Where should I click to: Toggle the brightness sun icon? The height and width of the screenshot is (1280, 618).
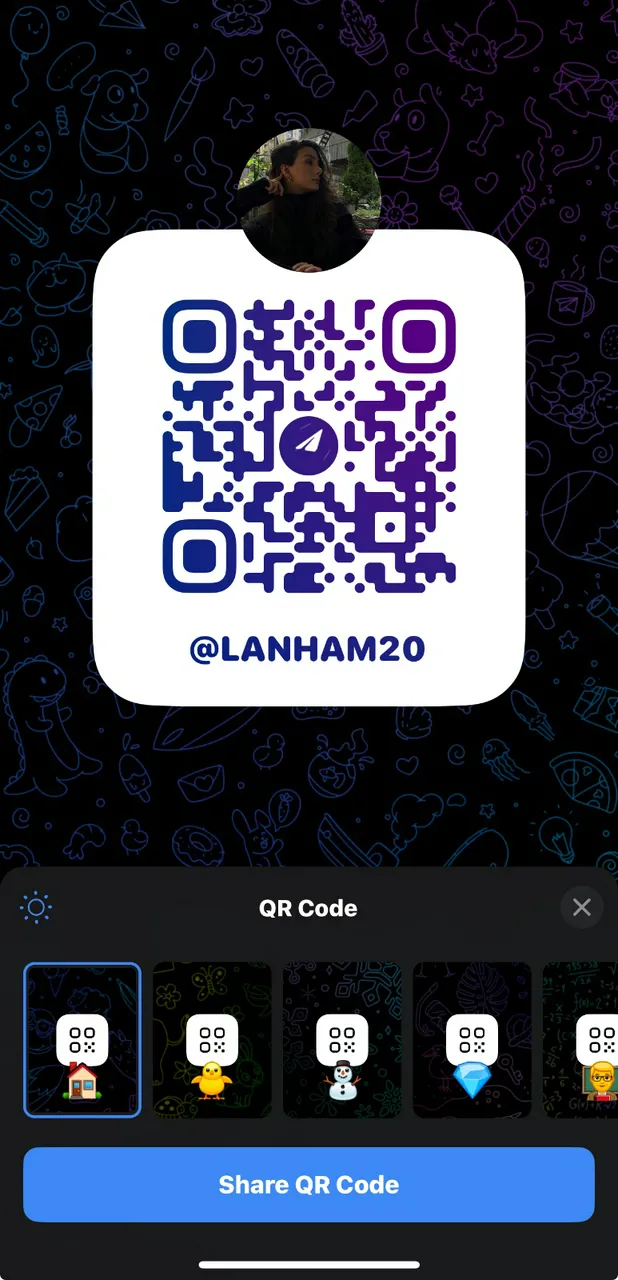tap(36, 908)
